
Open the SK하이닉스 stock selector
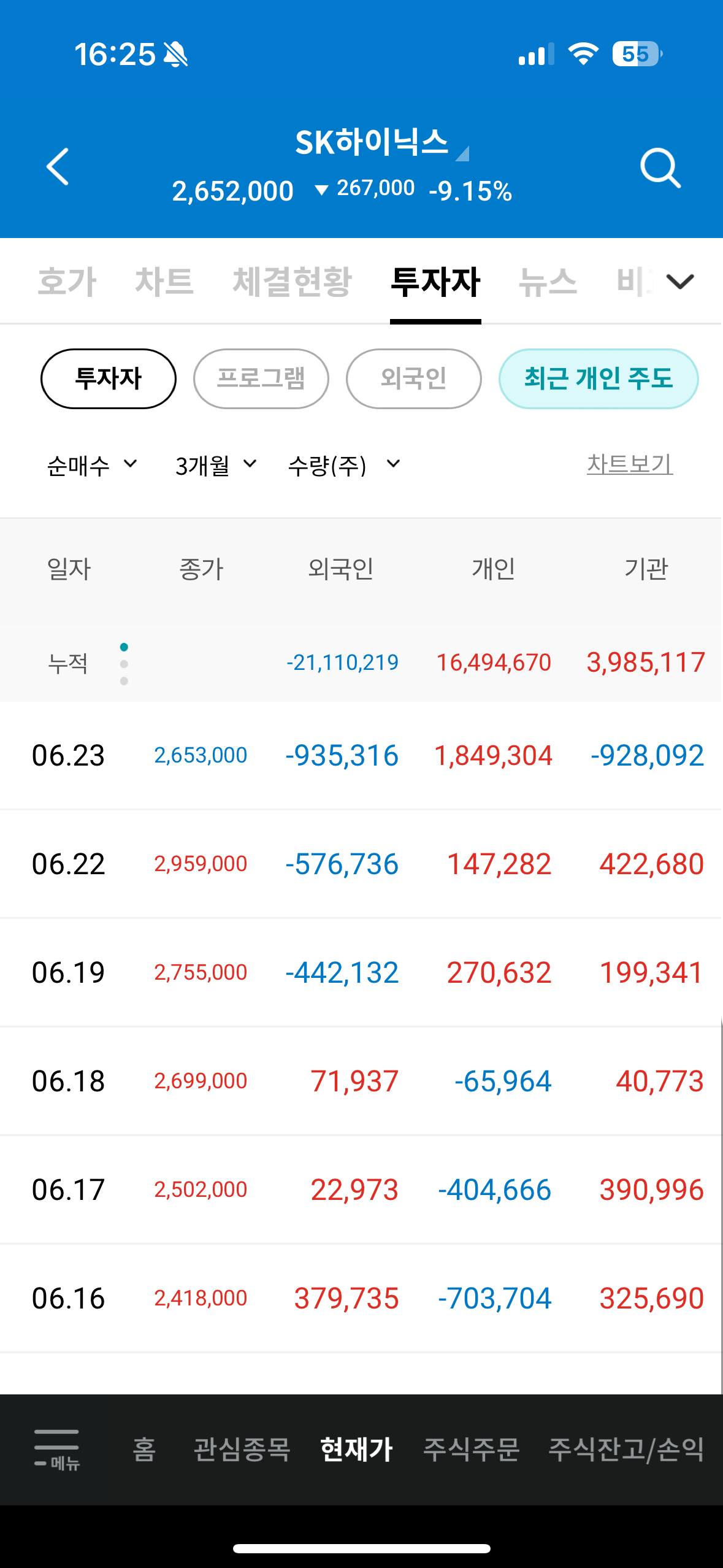pos(381,143)
